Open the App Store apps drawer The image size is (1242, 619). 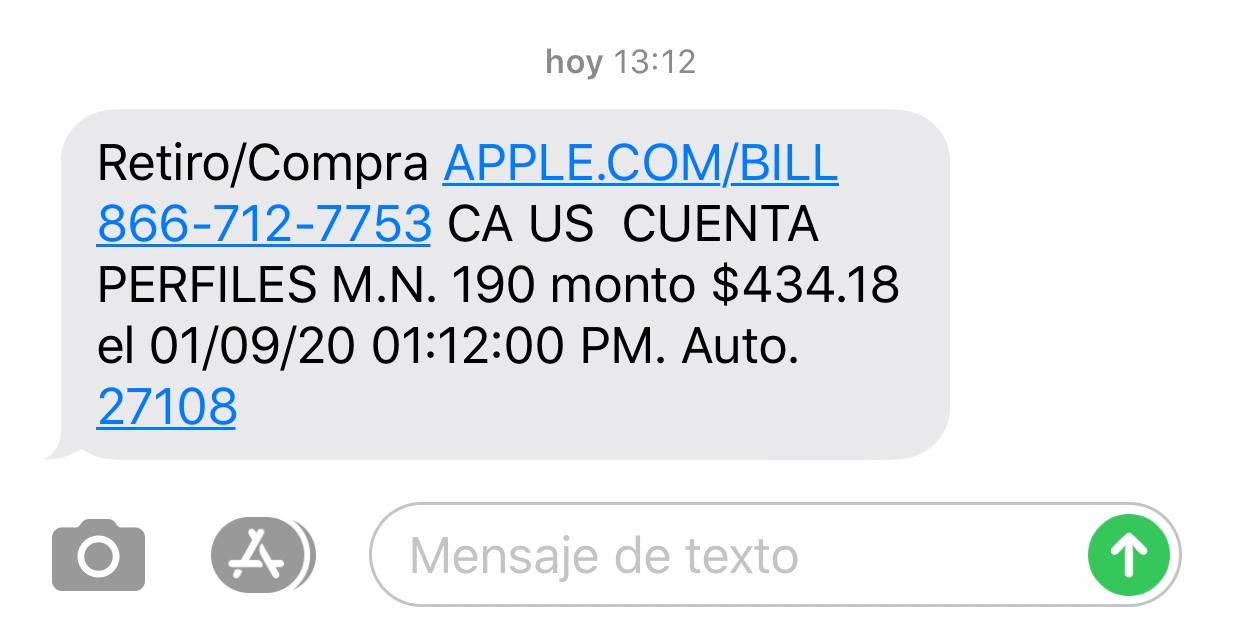tap(262, 555)
